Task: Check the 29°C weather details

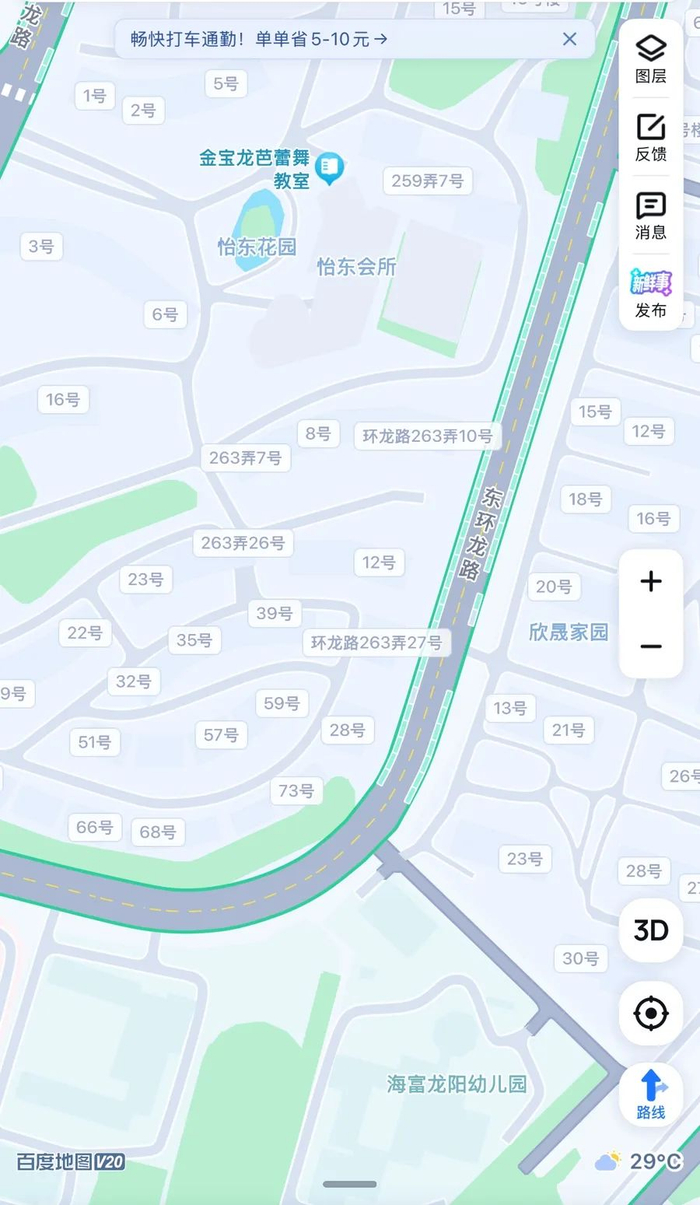Action: pyautogui.click(x=640, y=1161)
